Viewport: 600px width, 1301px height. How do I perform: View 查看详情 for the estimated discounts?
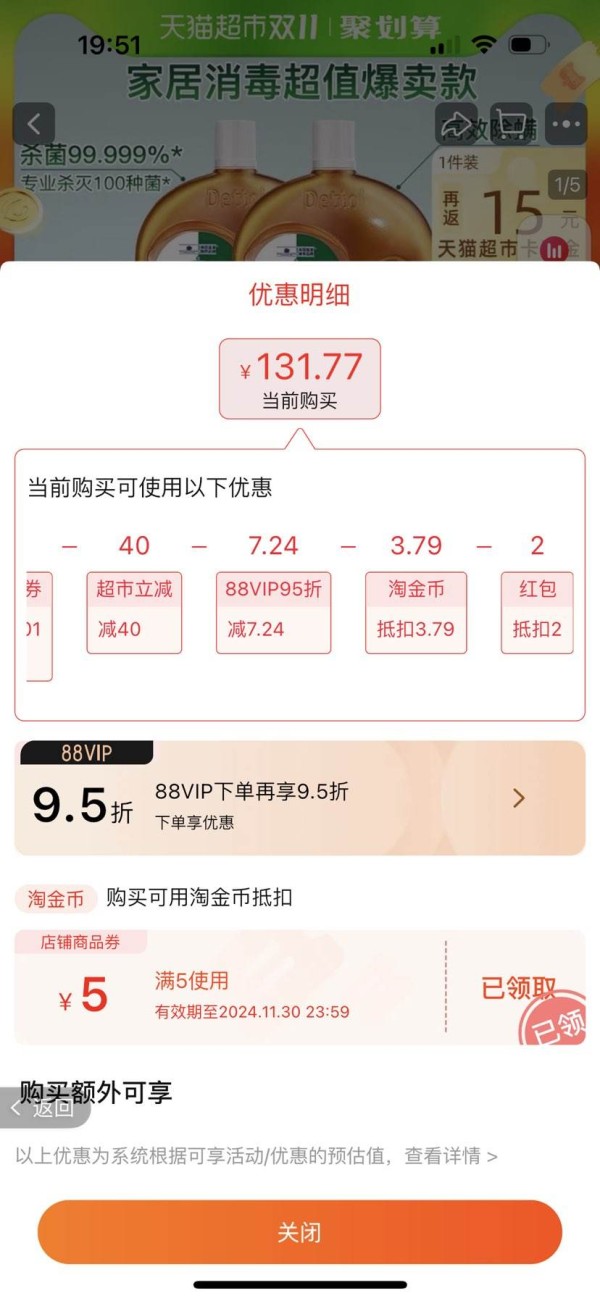pyautogui.click(x=450, y=1156)
